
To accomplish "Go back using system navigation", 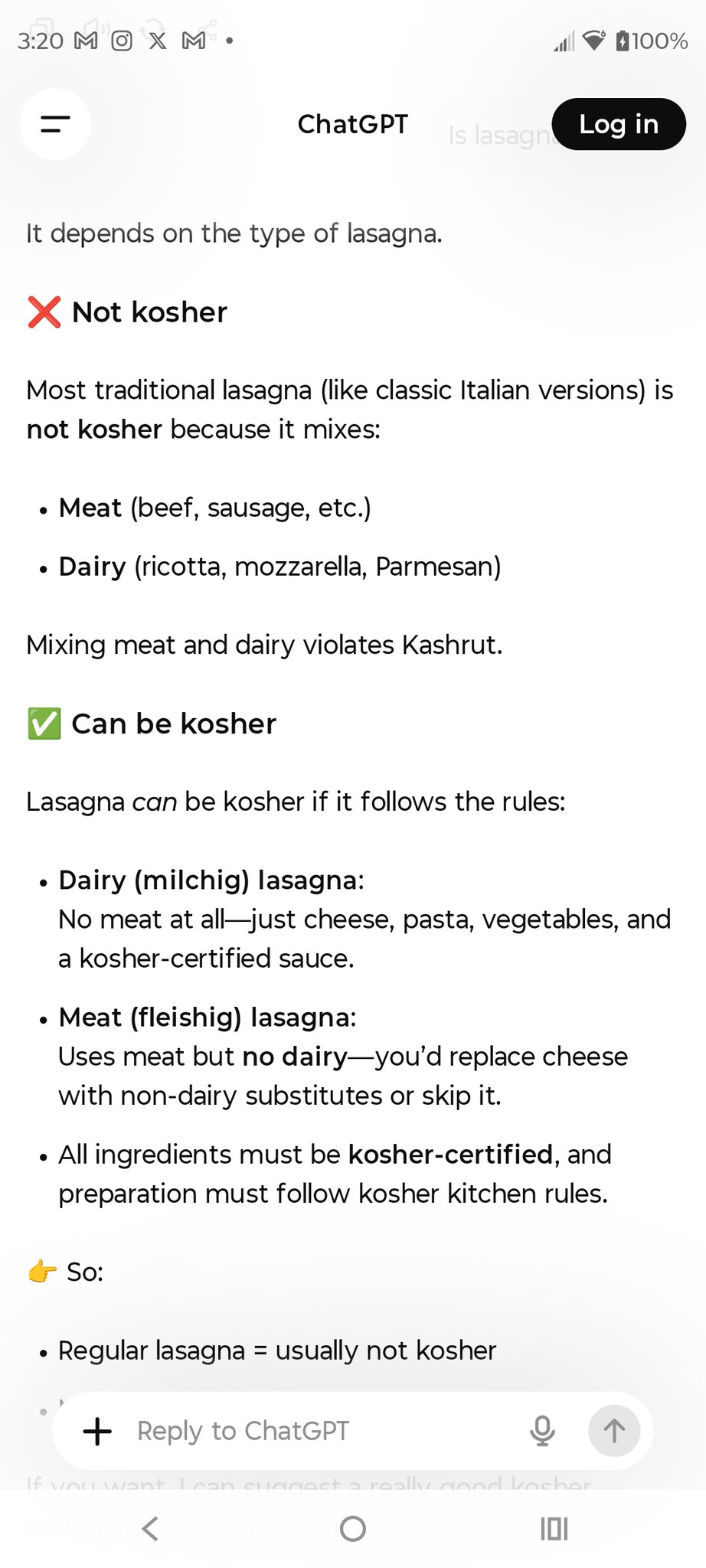I will click(x=151, y=1529).
